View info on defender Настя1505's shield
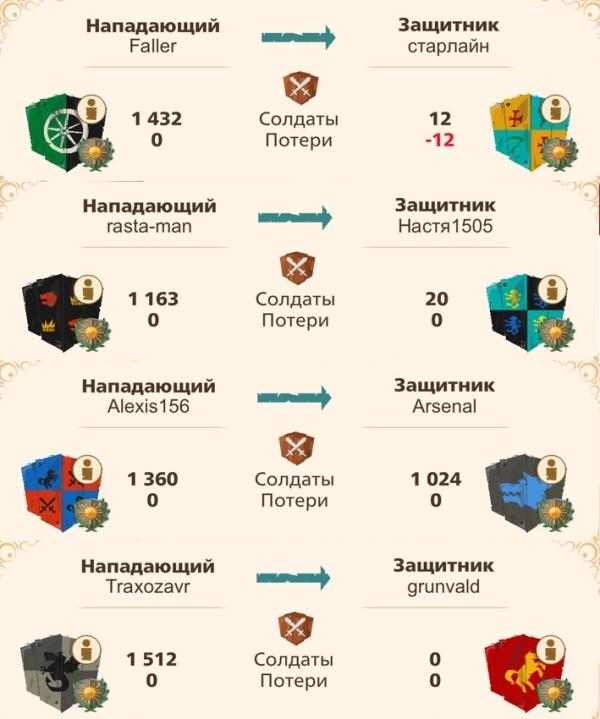 [x=548, y=290]
